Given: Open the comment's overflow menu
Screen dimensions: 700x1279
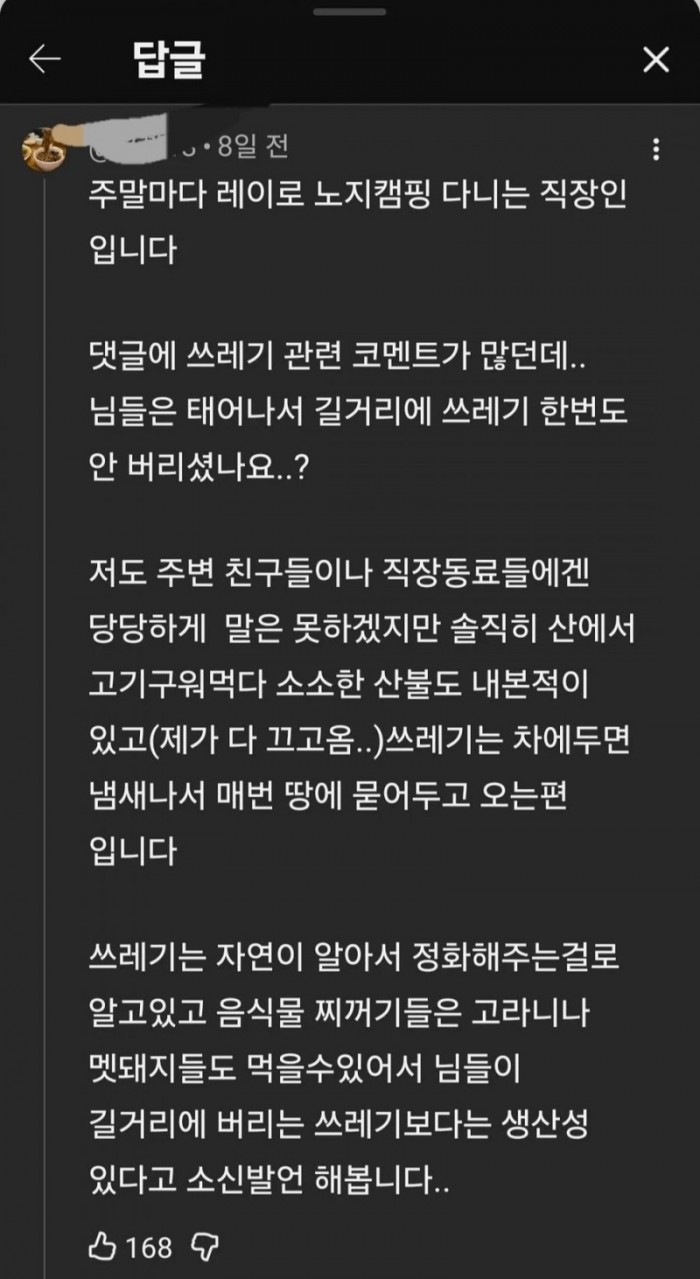Looking at the screenshot, I should 656,150.
